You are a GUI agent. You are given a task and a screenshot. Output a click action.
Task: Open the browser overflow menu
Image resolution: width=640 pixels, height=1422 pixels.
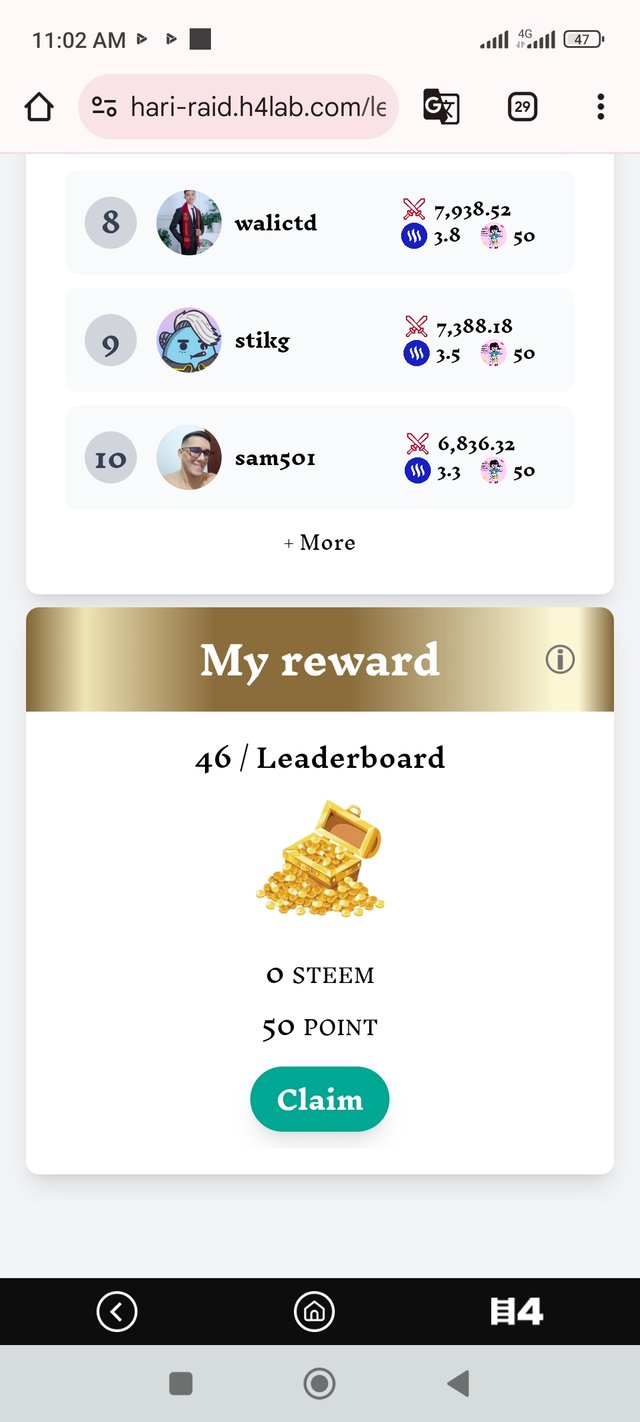tap(600, 107)
